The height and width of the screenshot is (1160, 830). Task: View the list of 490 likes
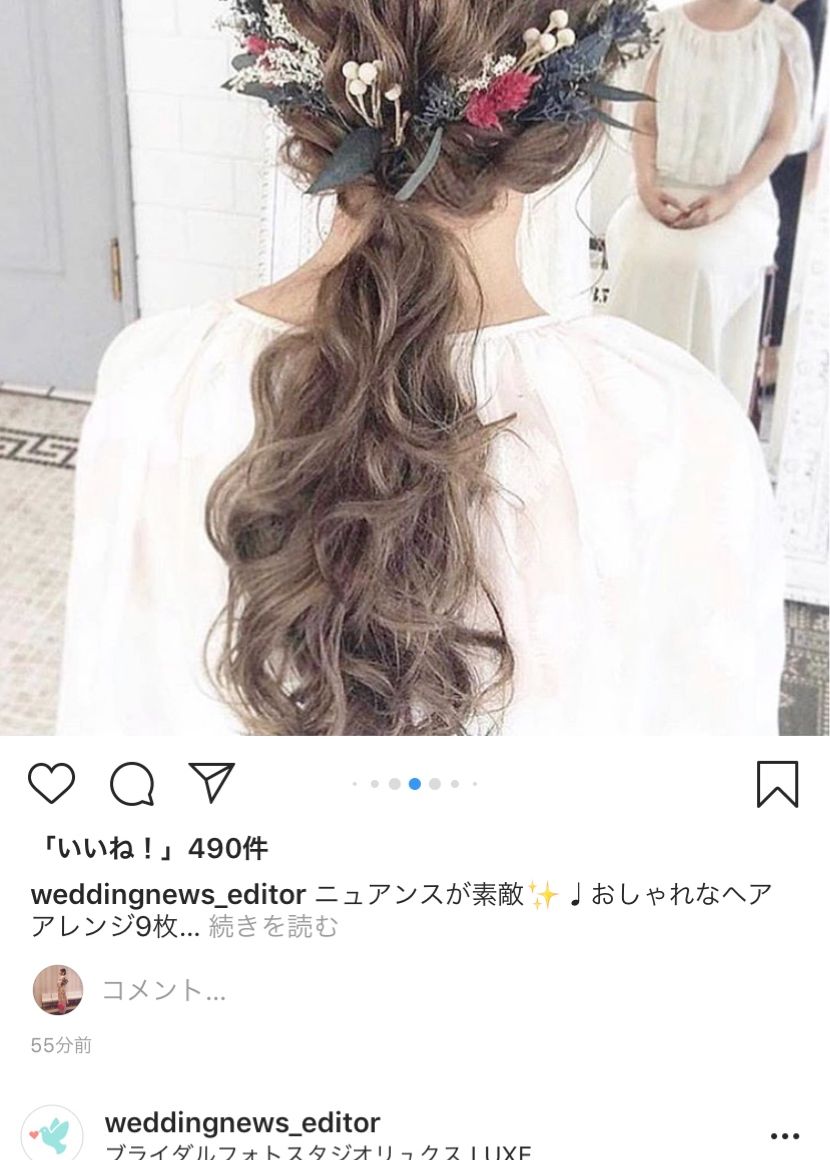(150, 849)
